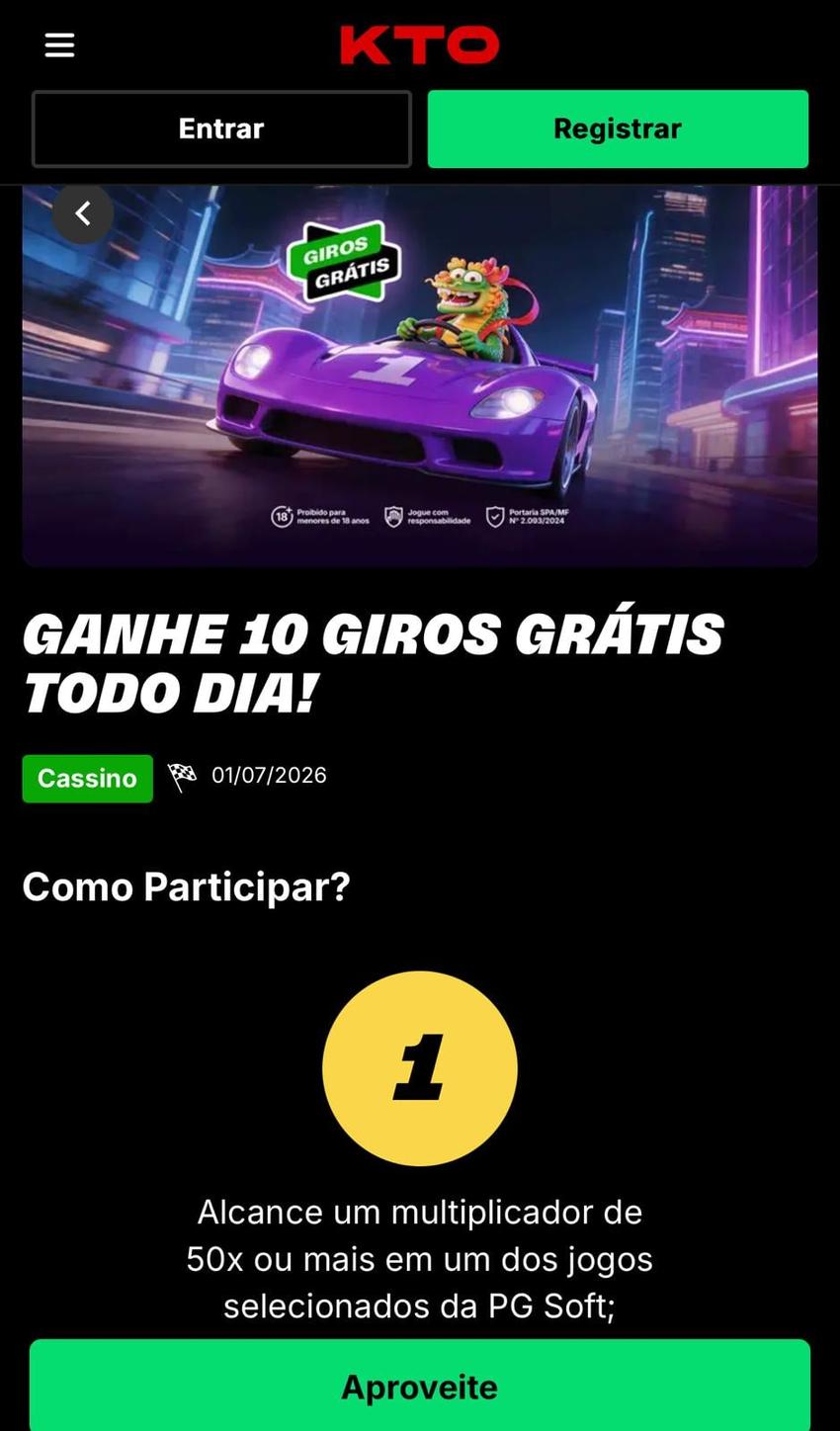The image size is (840, 1431).
Task: Click the PG Soft multiplier instruction text
Action: point(420,1258)
